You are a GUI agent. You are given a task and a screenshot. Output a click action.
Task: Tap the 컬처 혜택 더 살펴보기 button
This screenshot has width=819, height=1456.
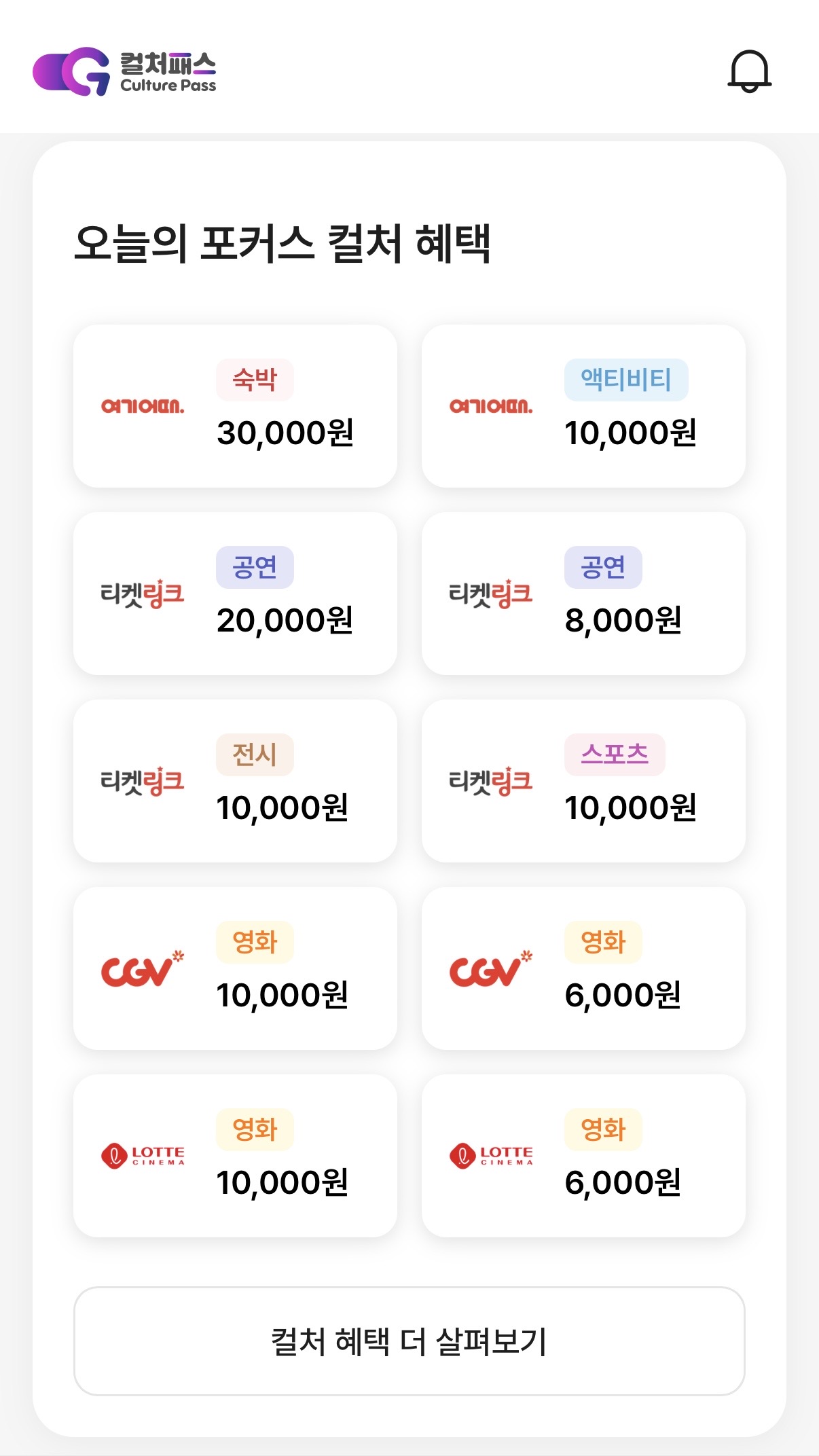[409, 1341]
